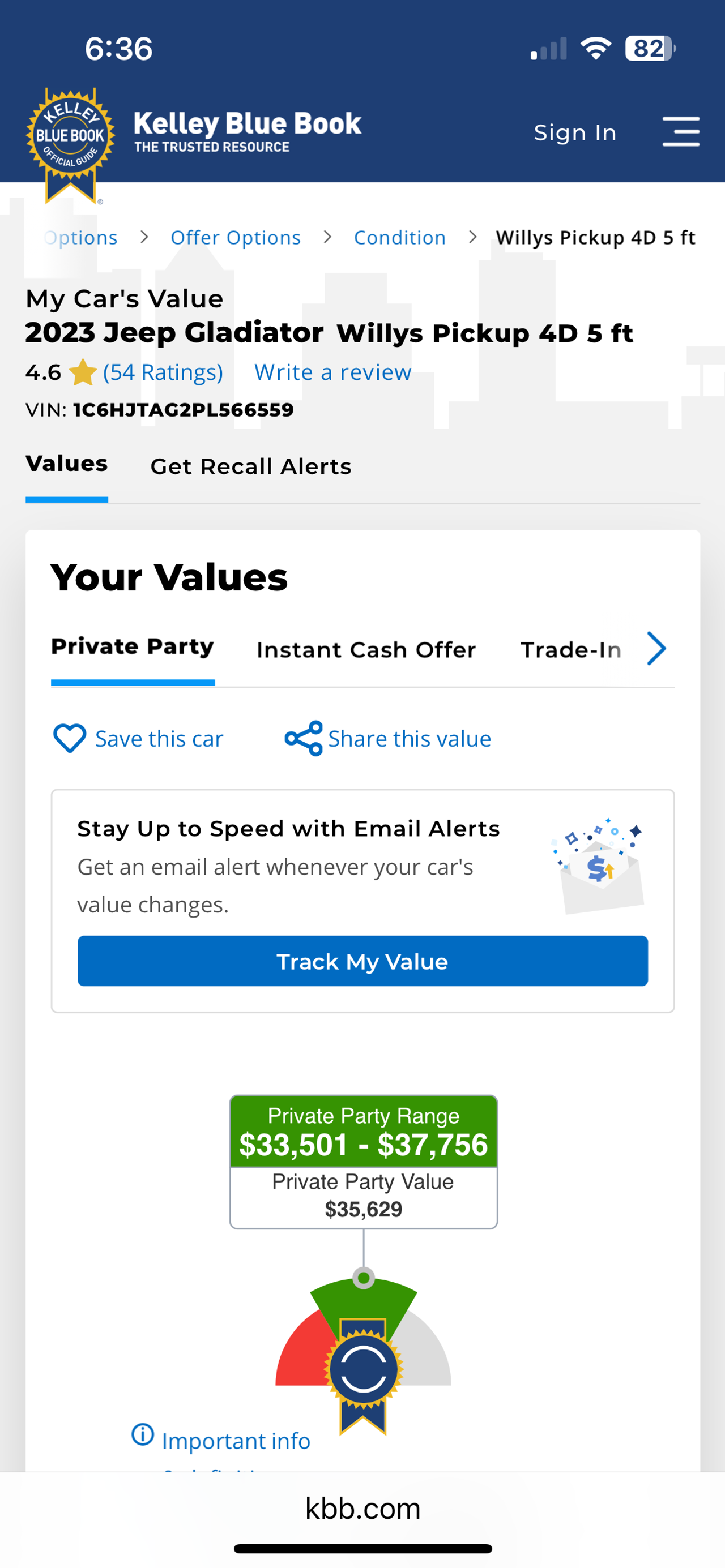
Task: Open the Values tab
Action: tap(66, 464)
